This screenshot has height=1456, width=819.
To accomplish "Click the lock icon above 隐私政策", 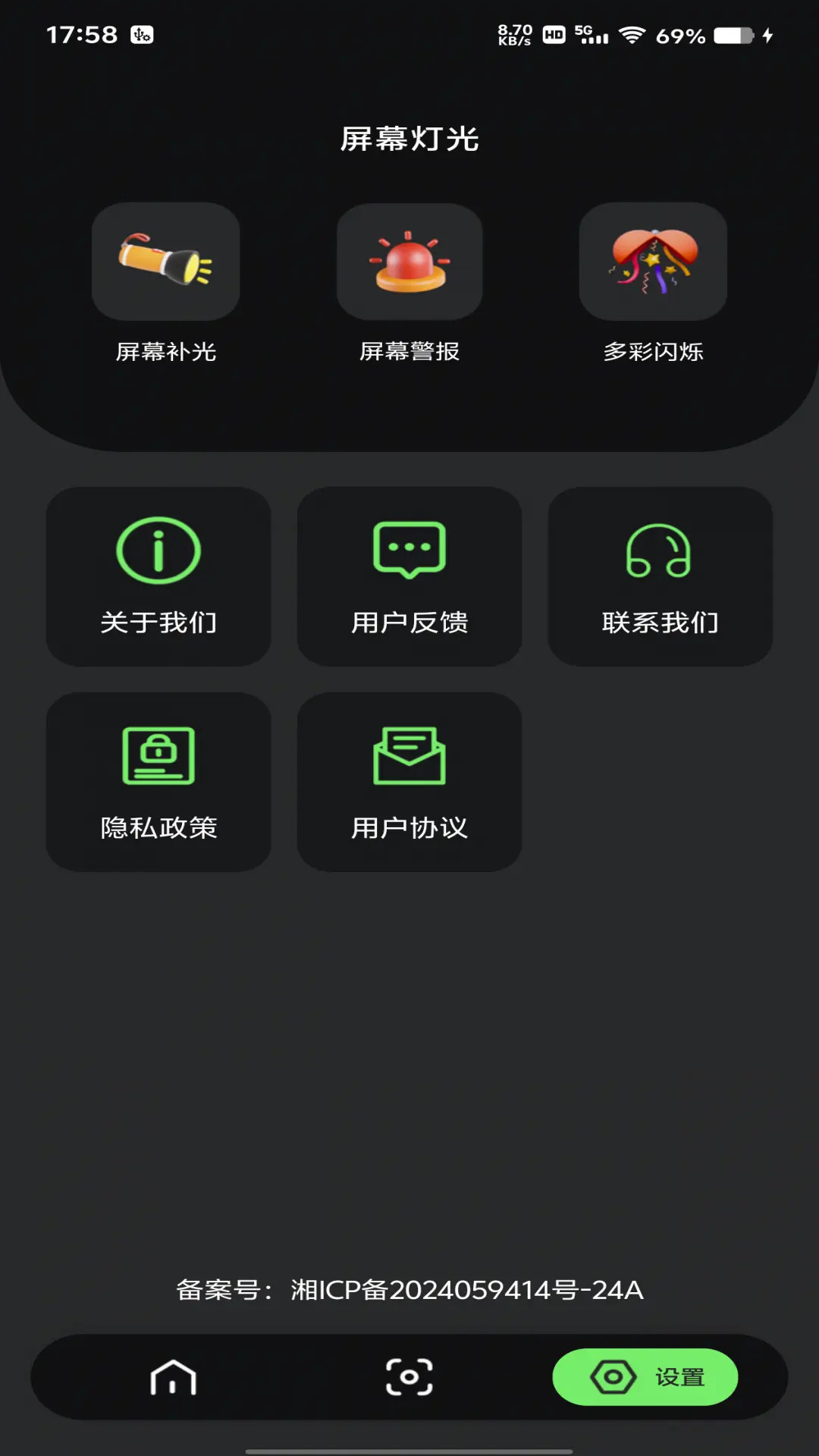I will [x=157, y=755].
